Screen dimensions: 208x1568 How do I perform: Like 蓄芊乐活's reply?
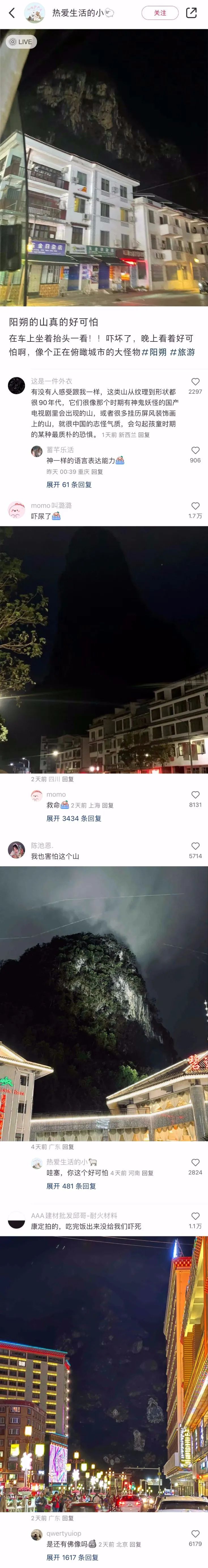195,450
